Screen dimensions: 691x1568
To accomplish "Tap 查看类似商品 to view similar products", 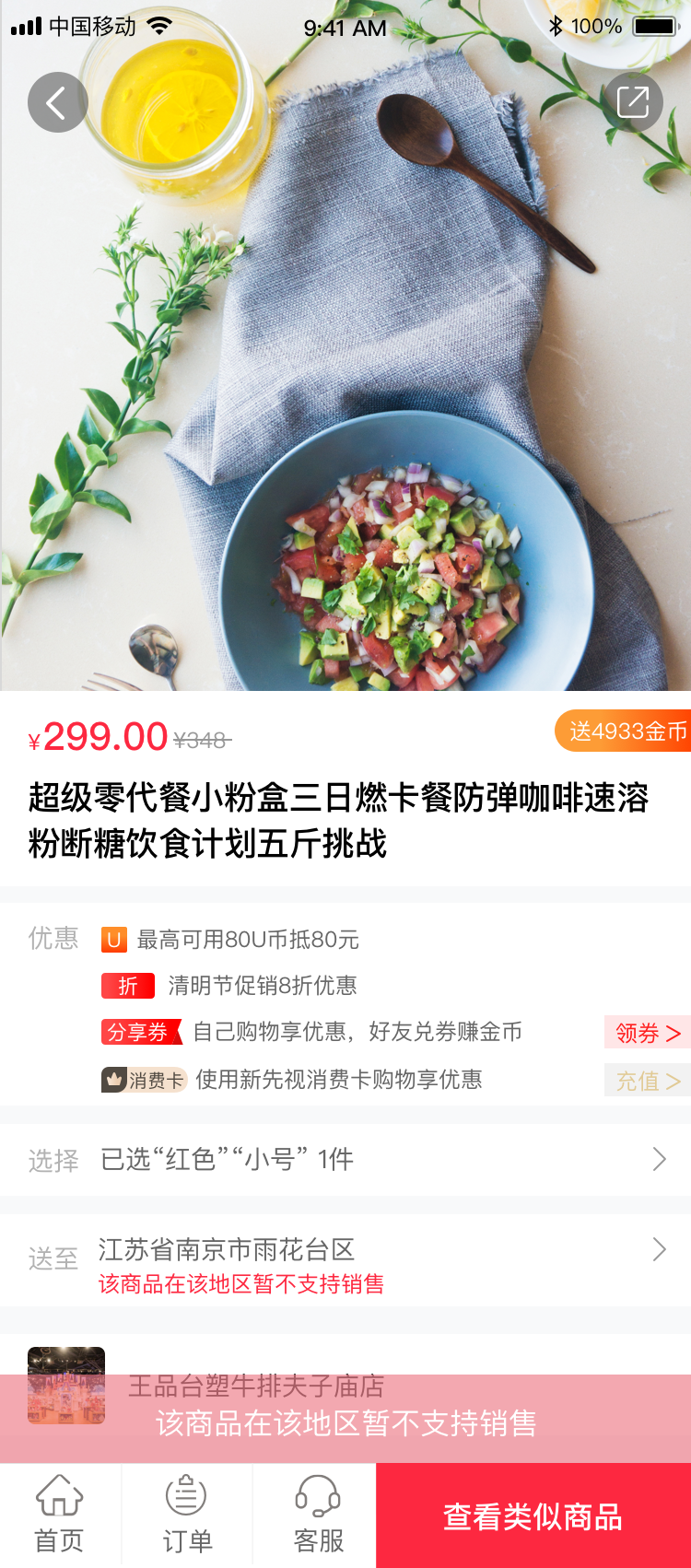I will (533, 1515).
